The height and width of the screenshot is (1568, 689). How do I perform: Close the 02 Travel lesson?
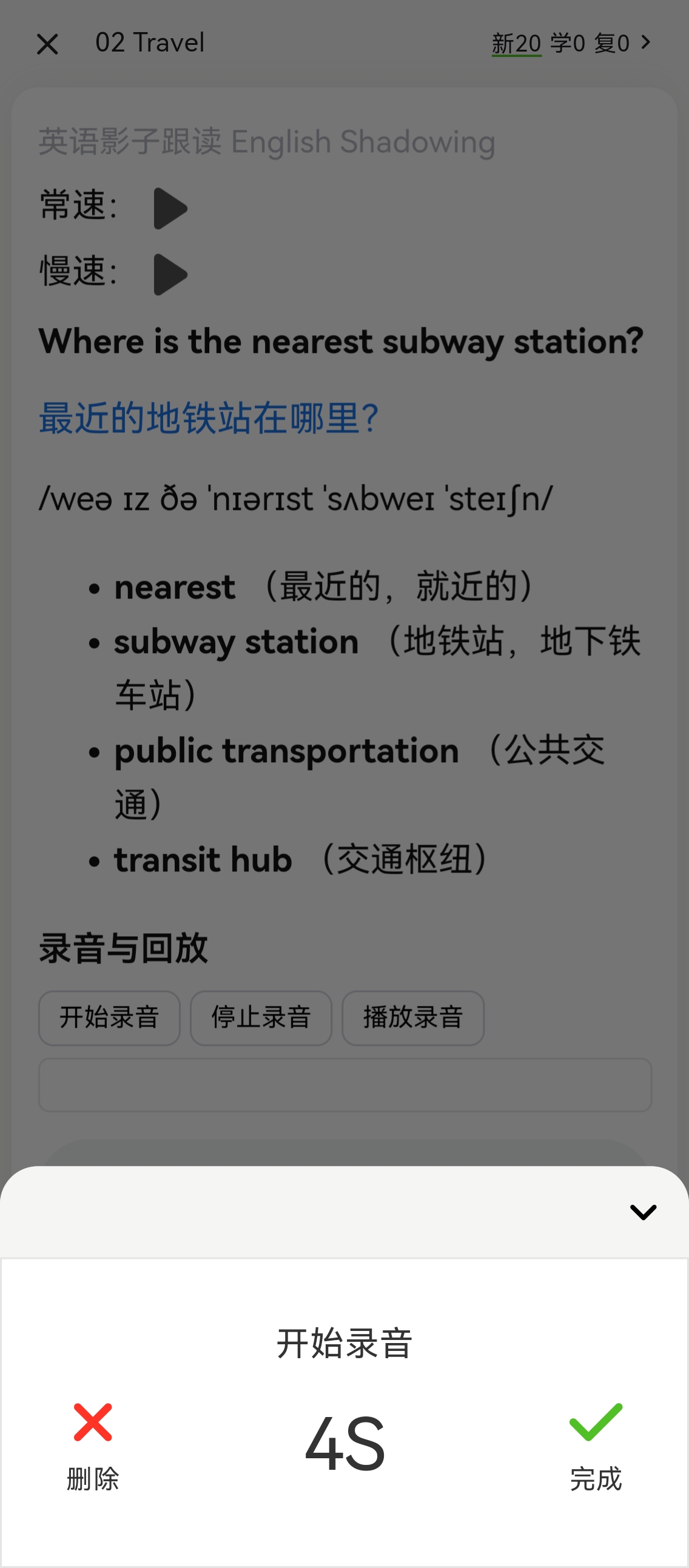(47, 44)
